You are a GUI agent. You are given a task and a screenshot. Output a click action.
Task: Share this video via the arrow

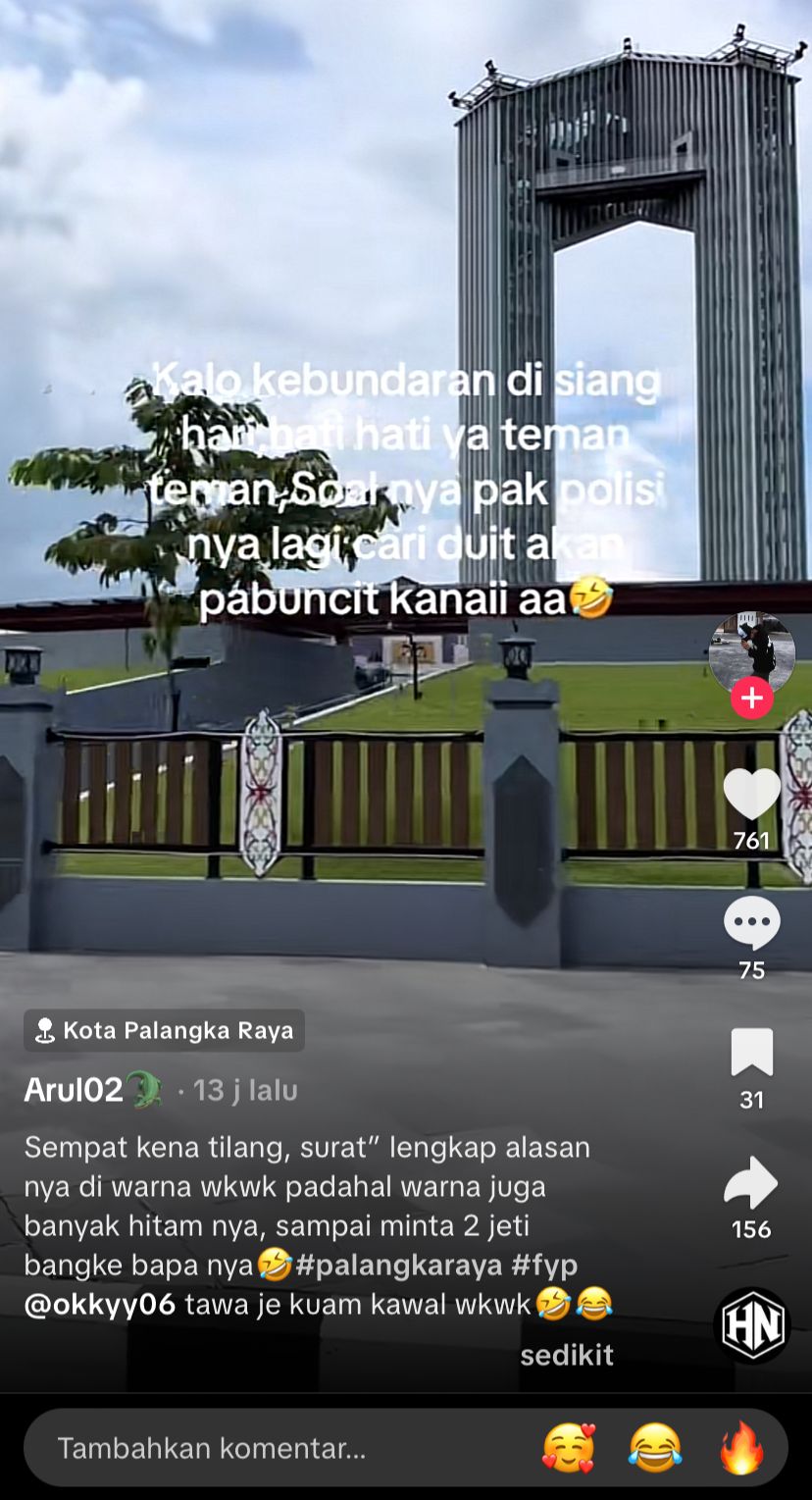(751, 1182)
